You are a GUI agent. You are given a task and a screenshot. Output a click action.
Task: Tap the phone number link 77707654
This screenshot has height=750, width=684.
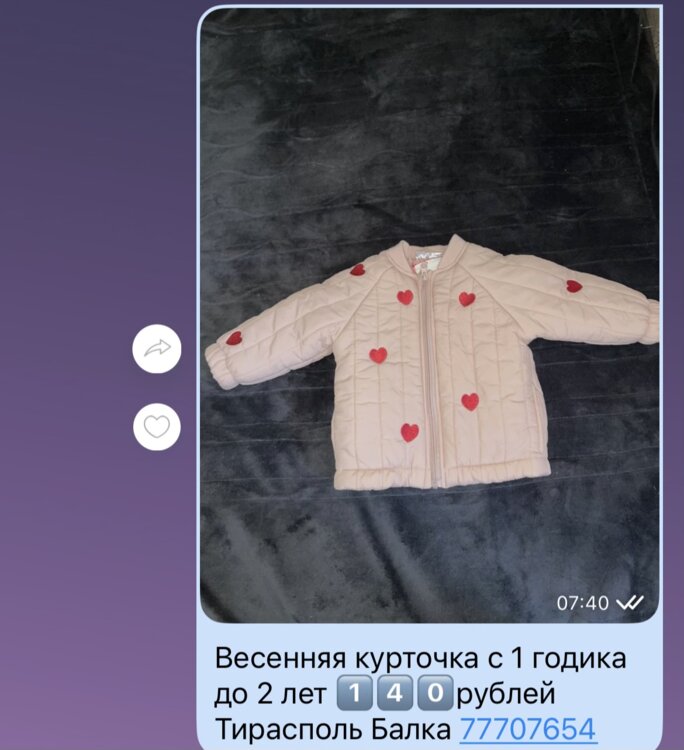527,728
